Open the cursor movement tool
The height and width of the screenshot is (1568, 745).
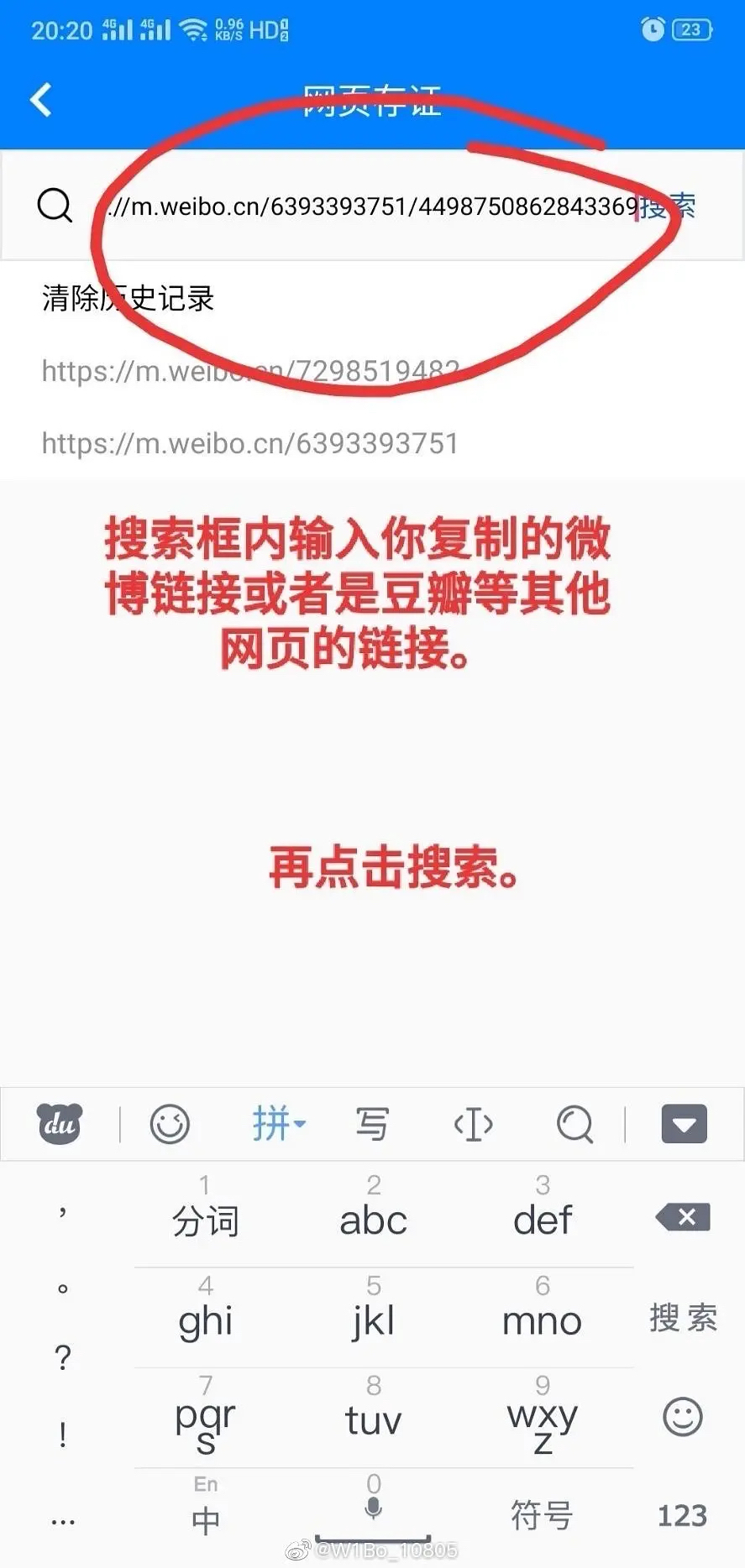point(473,1124)
